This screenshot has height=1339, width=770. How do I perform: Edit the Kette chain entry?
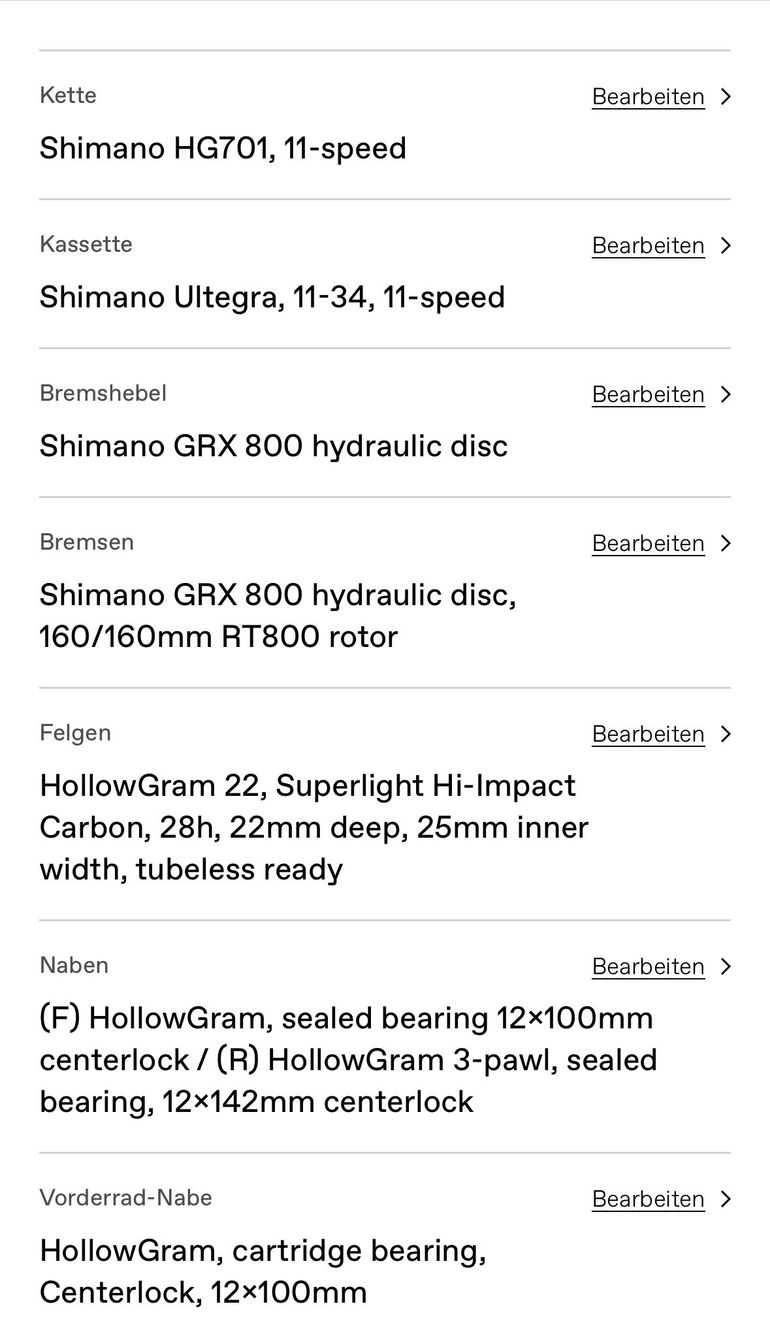coord(649,97)
